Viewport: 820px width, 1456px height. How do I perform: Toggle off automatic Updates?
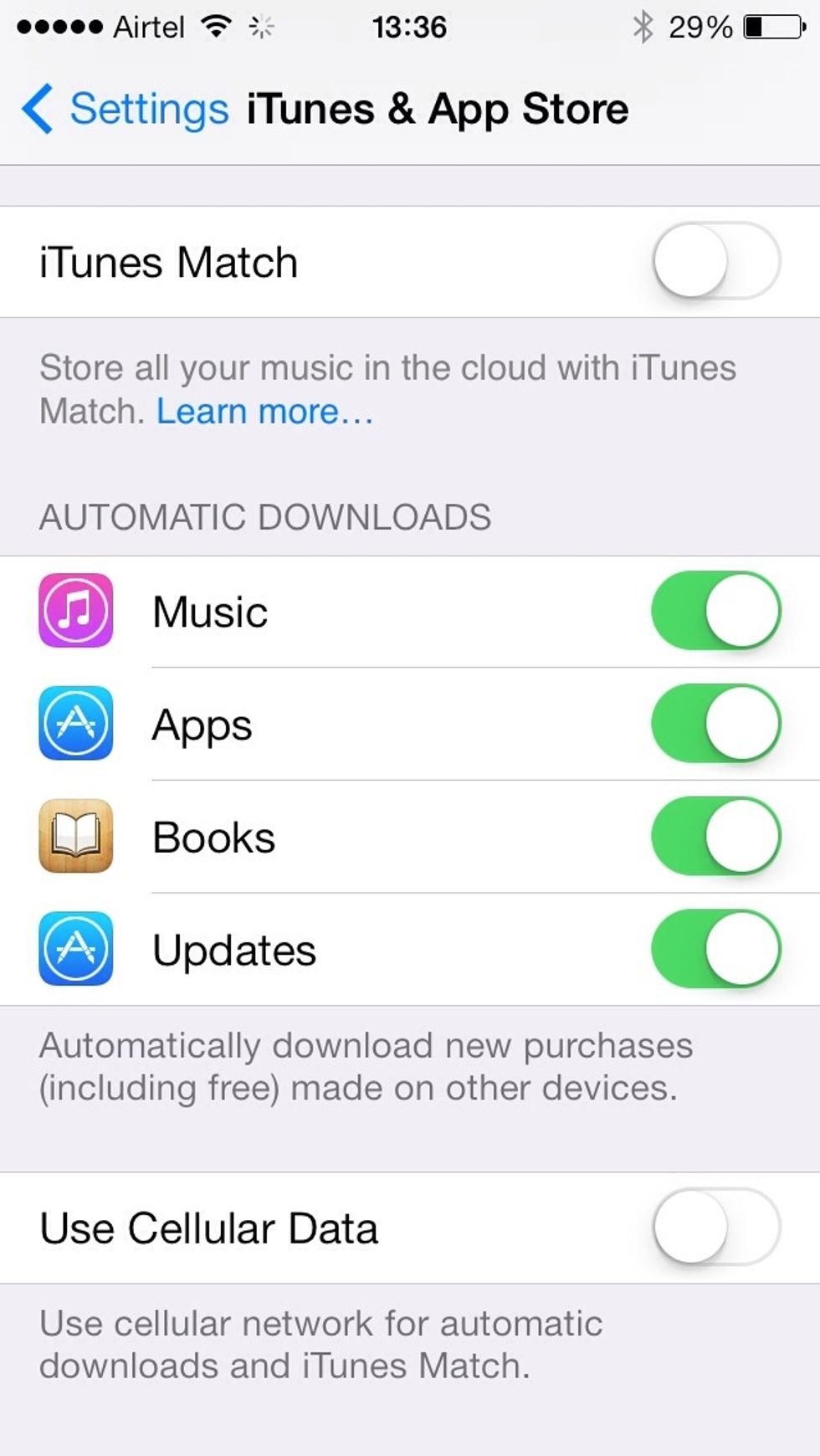pos(715,950)
